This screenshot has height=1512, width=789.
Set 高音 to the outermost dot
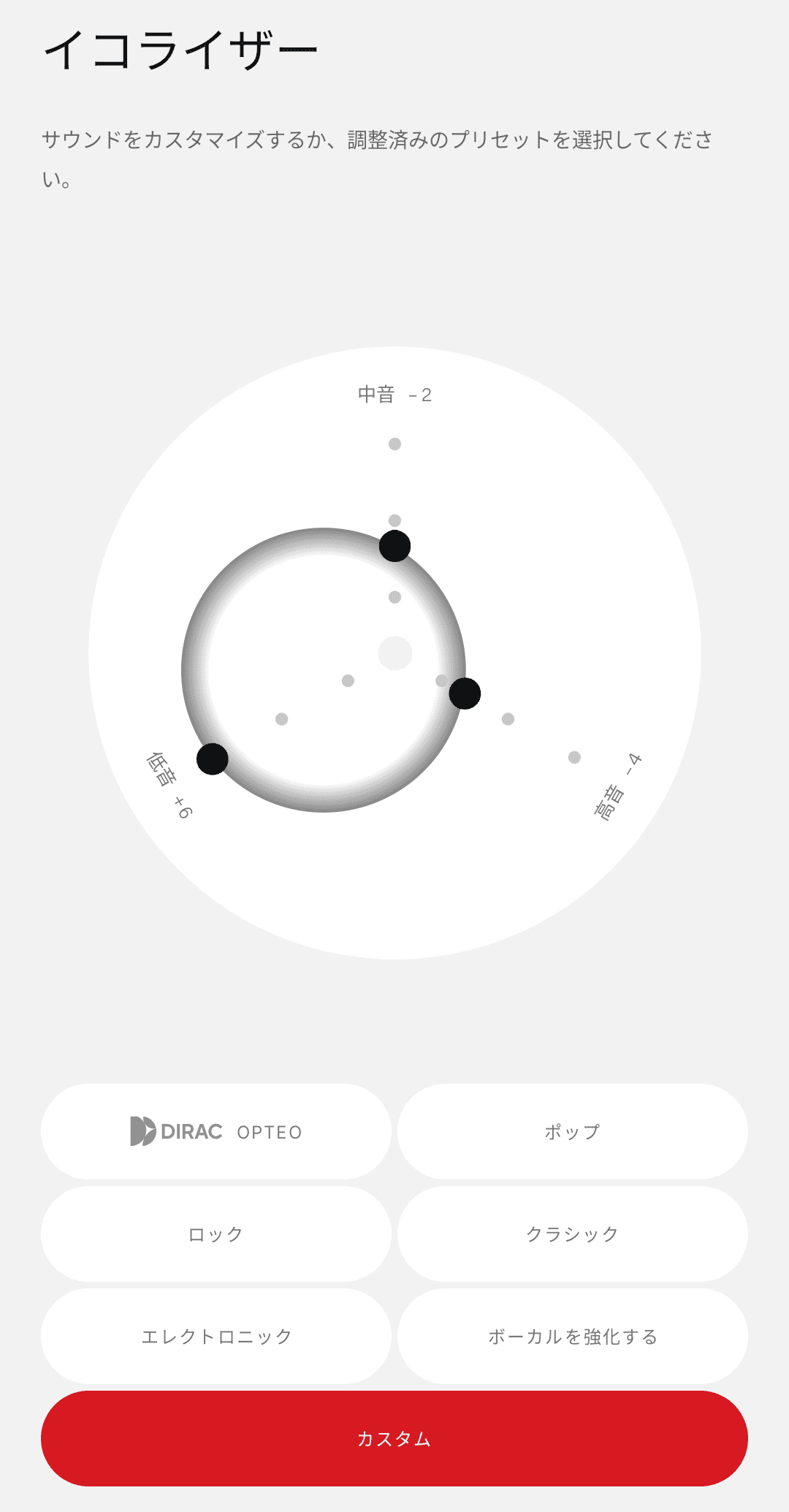click(574, 757)
